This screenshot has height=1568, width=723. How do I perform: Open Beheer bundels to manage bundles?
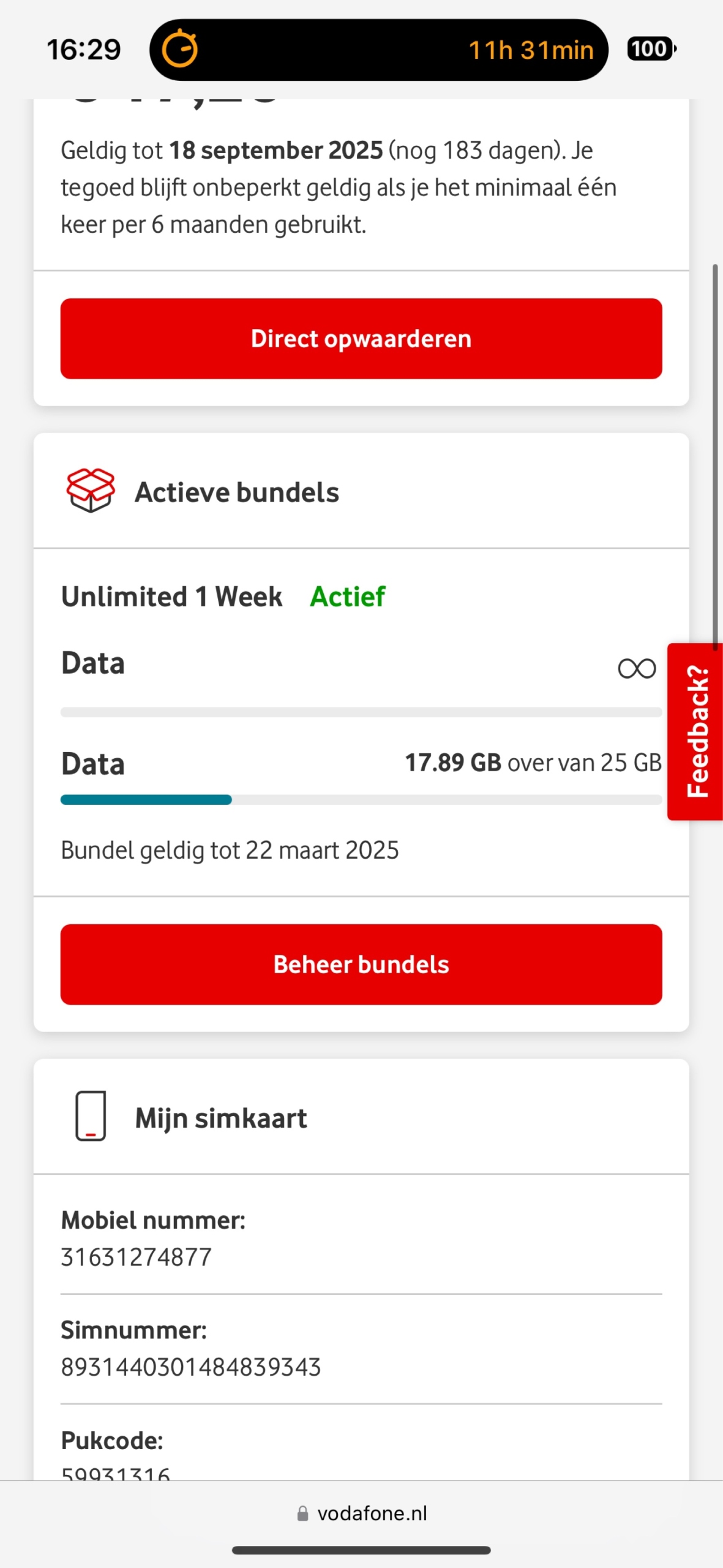(361, 964)
